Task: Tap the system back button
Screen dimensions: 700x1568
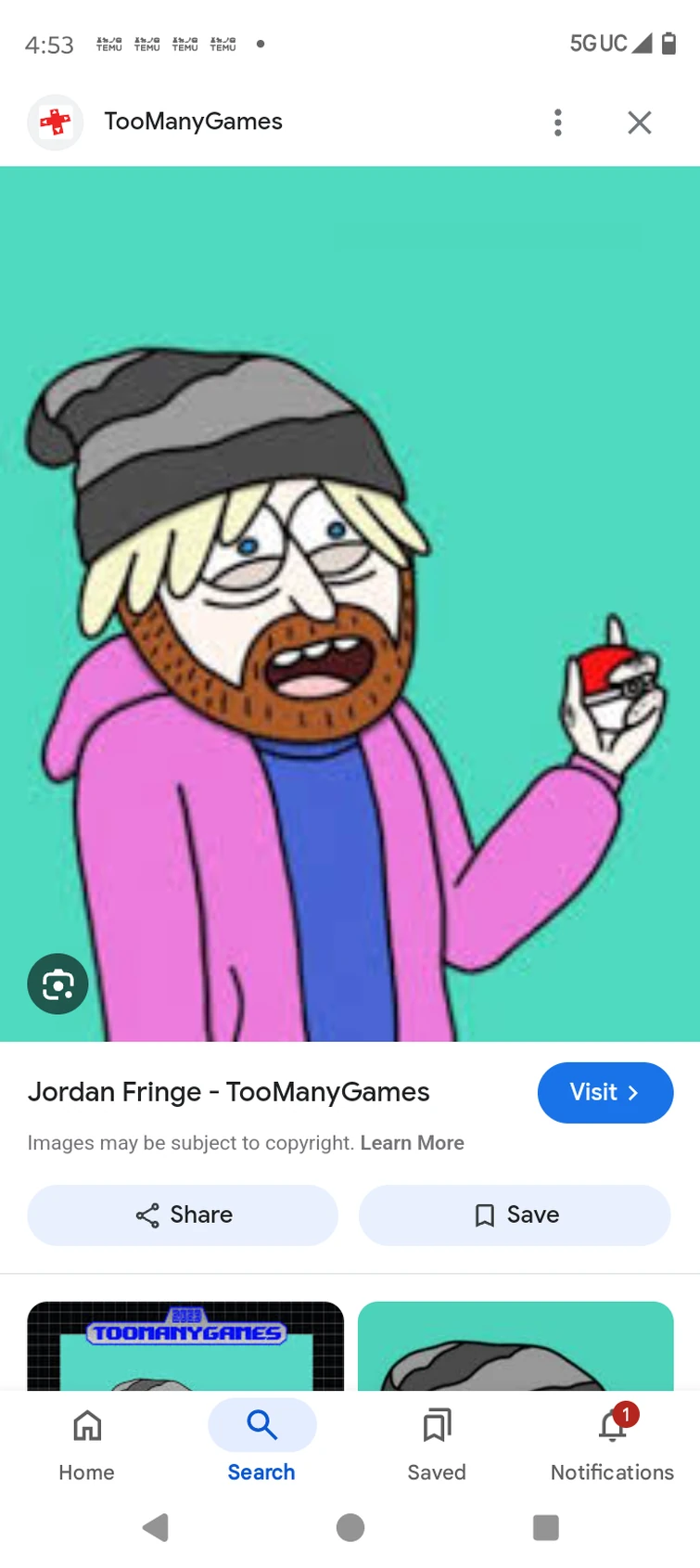Action: click(155, 1527)
